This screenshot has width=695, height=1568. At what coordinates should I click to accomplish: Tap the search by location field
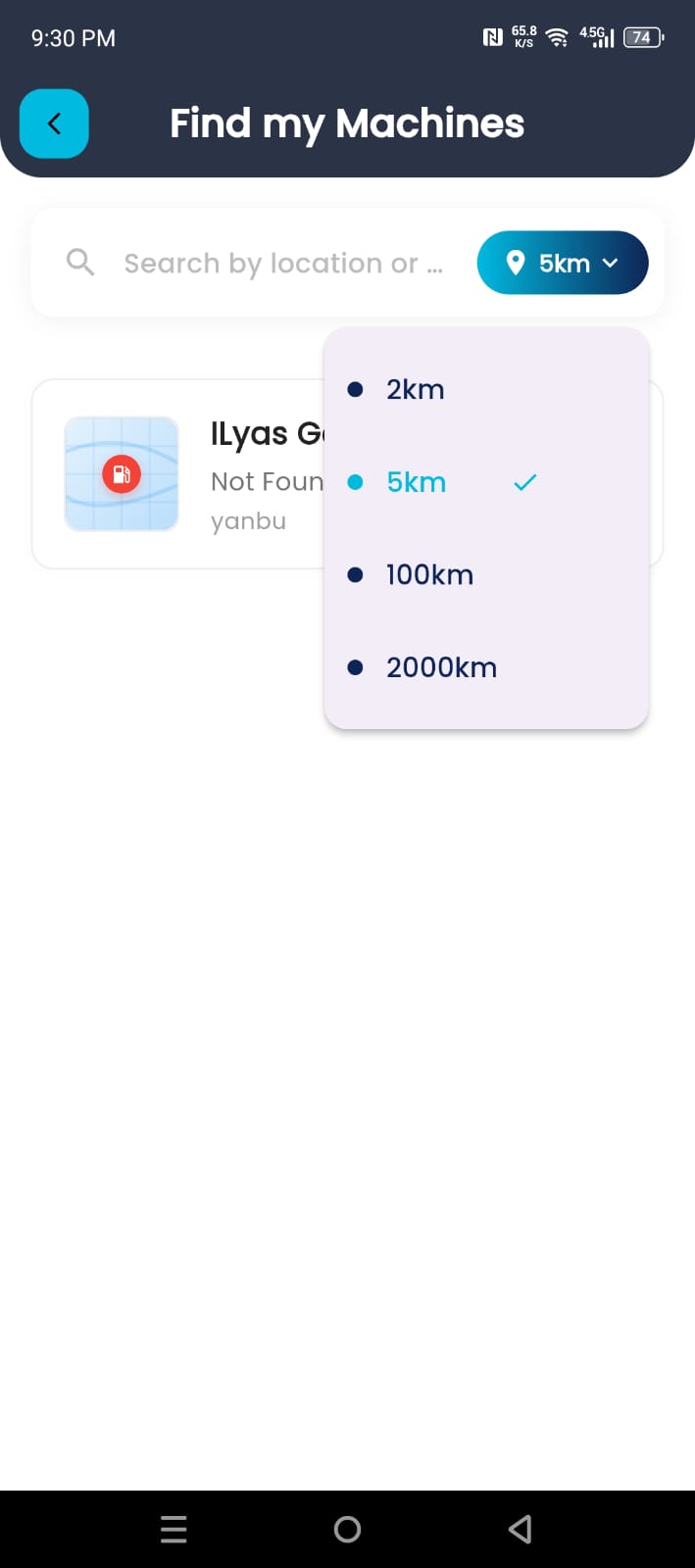point(282,264)
